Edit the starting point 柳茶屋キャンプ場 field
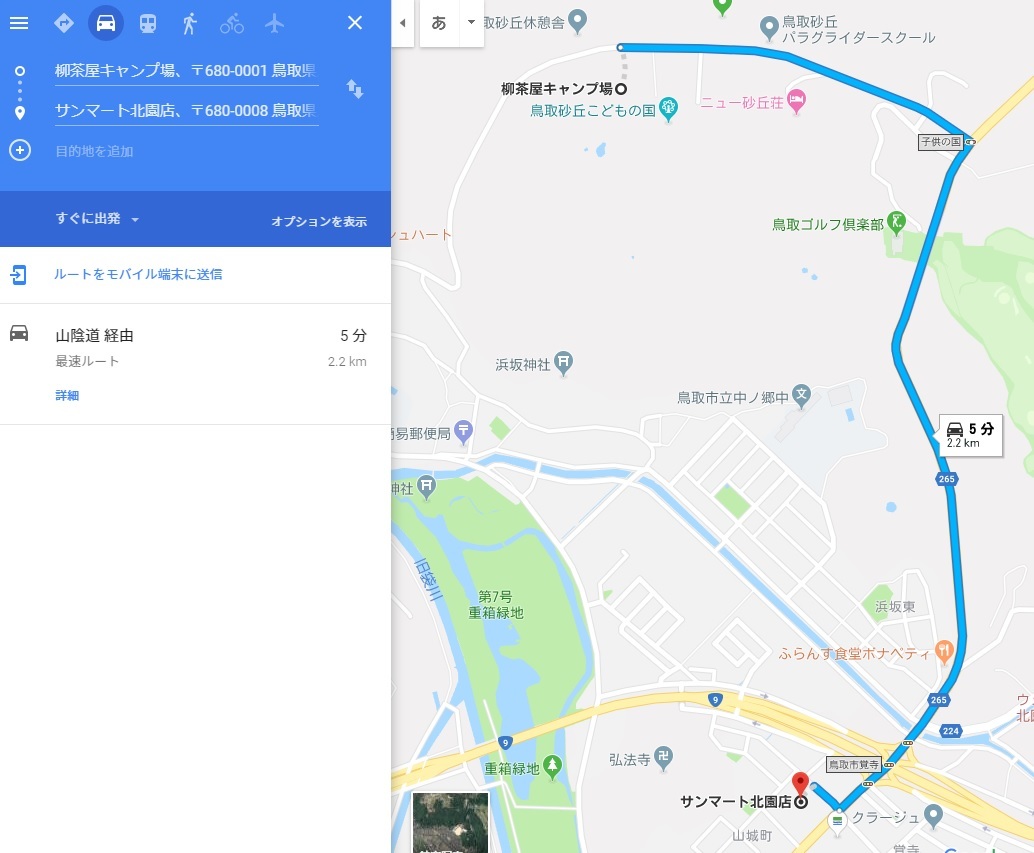The width and height of the screenshot is (1034, 853). pos(186,71)
